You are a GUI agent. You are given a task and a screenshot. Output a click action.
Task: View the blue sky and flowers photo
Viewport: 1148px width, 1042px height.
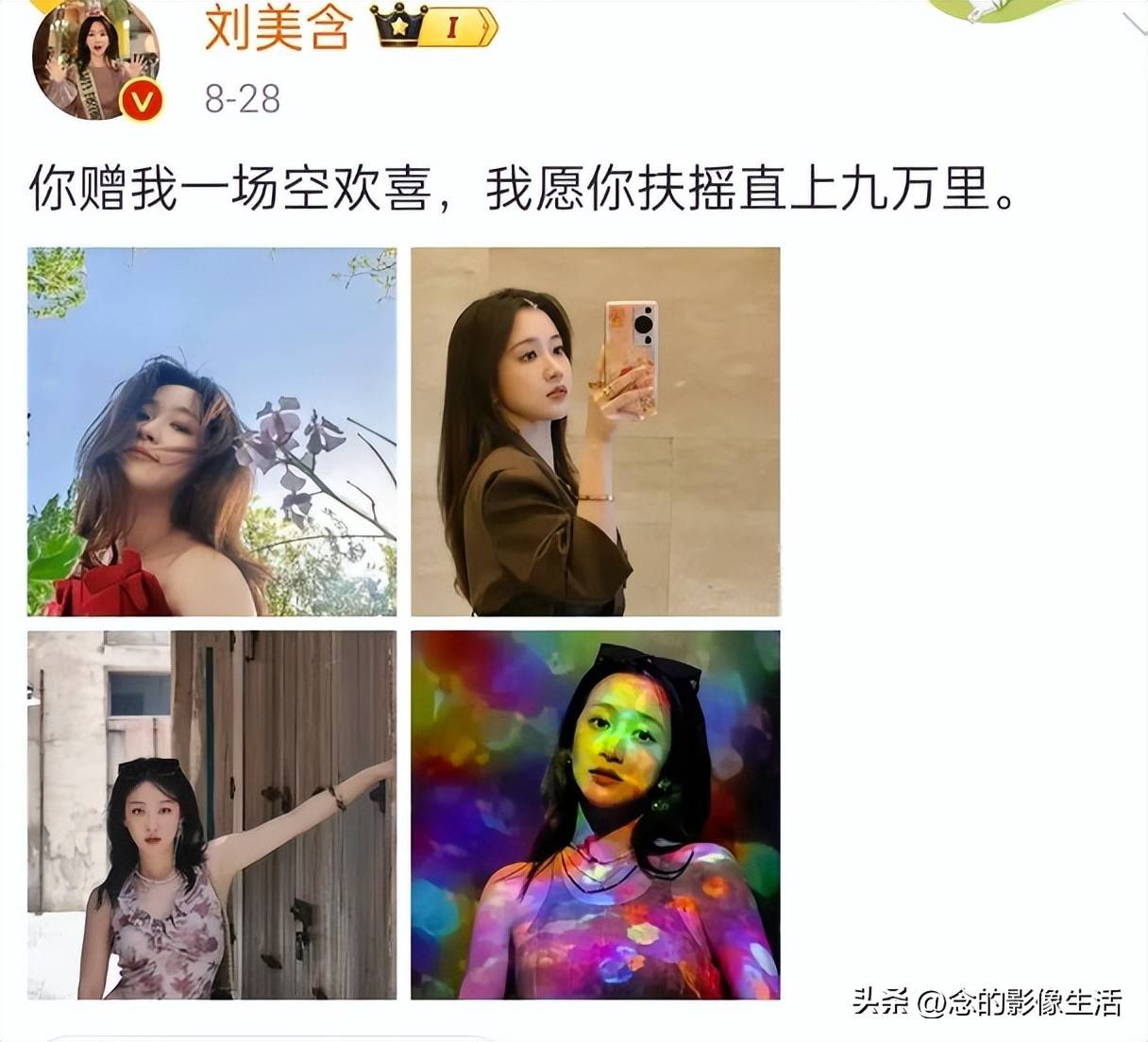point(211,431)
